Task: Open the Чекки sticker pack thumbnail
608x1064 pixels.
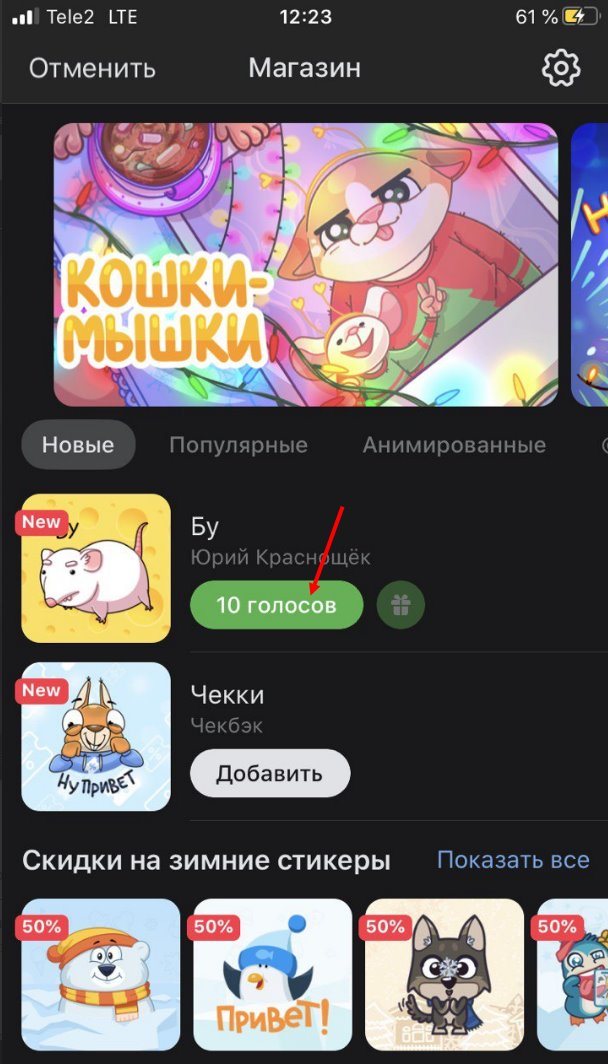Action: coord(96,736)
